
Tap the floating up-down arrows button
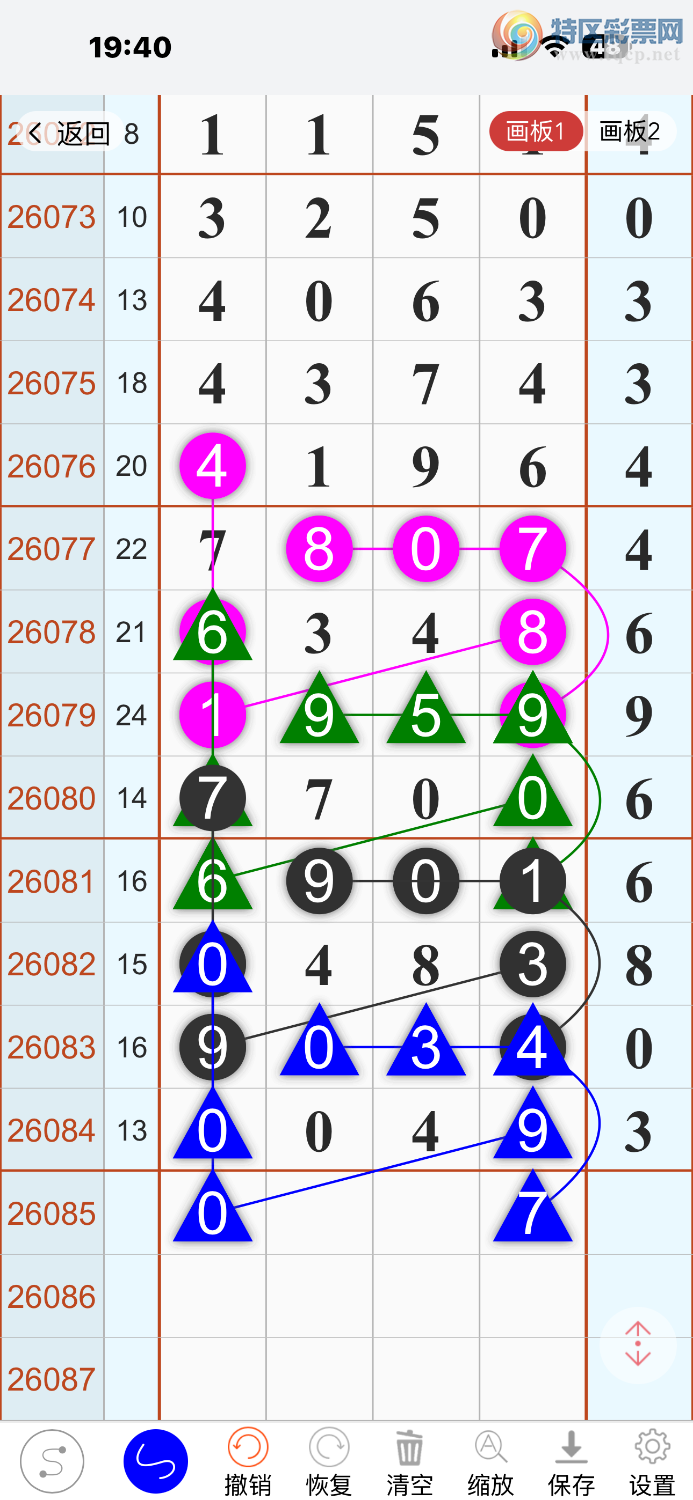click(x=638, y=1345)
